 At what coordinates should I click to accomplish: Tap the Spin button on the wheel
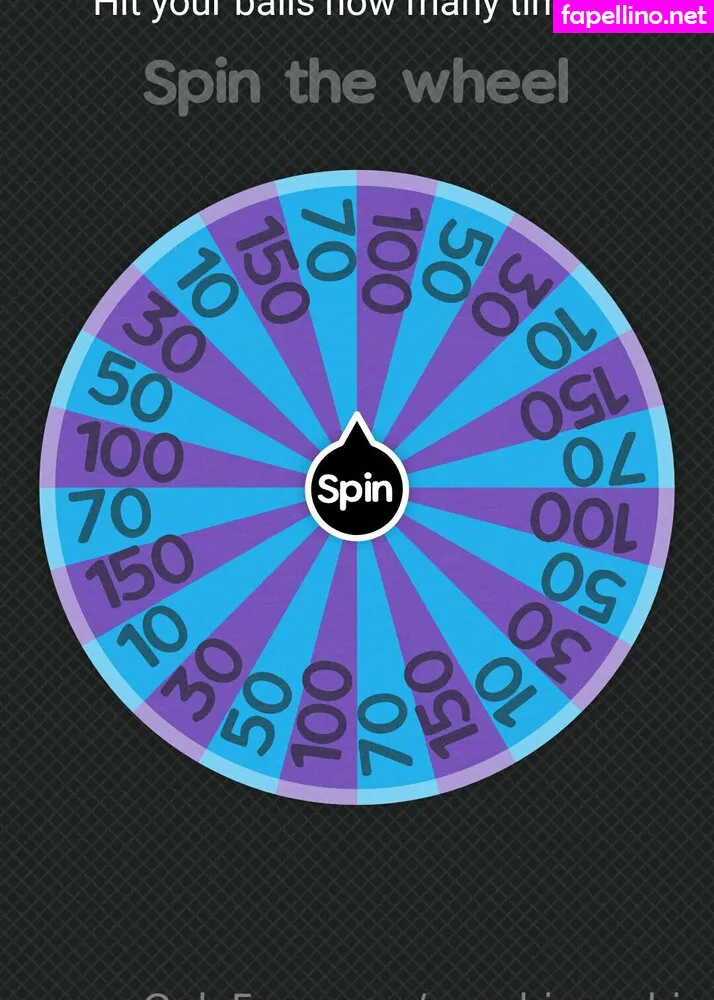click(357, 489)
